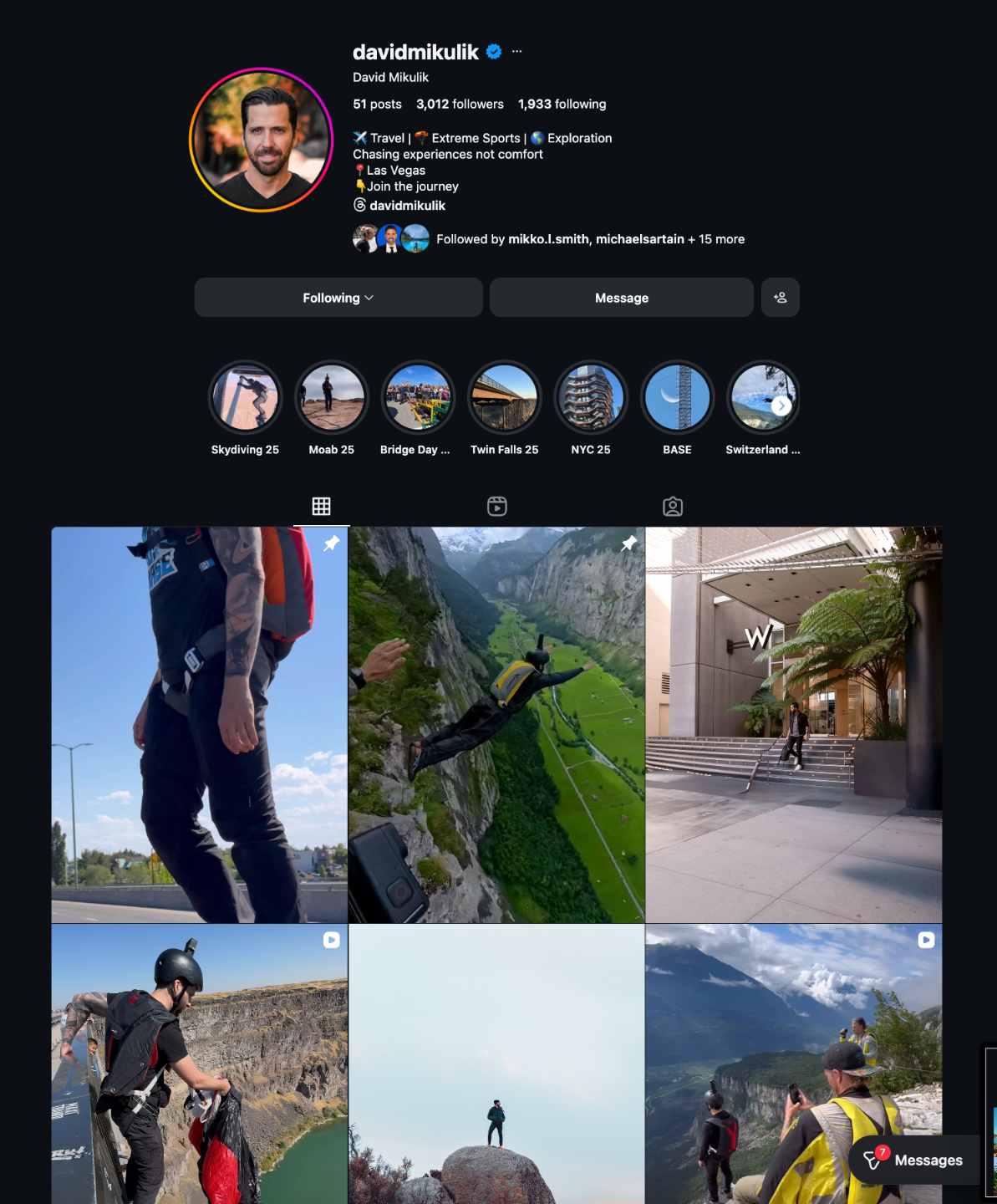Open the Skydiving 25 highlight
Viewport: 997px width, 1204px height.
point(245,398)
